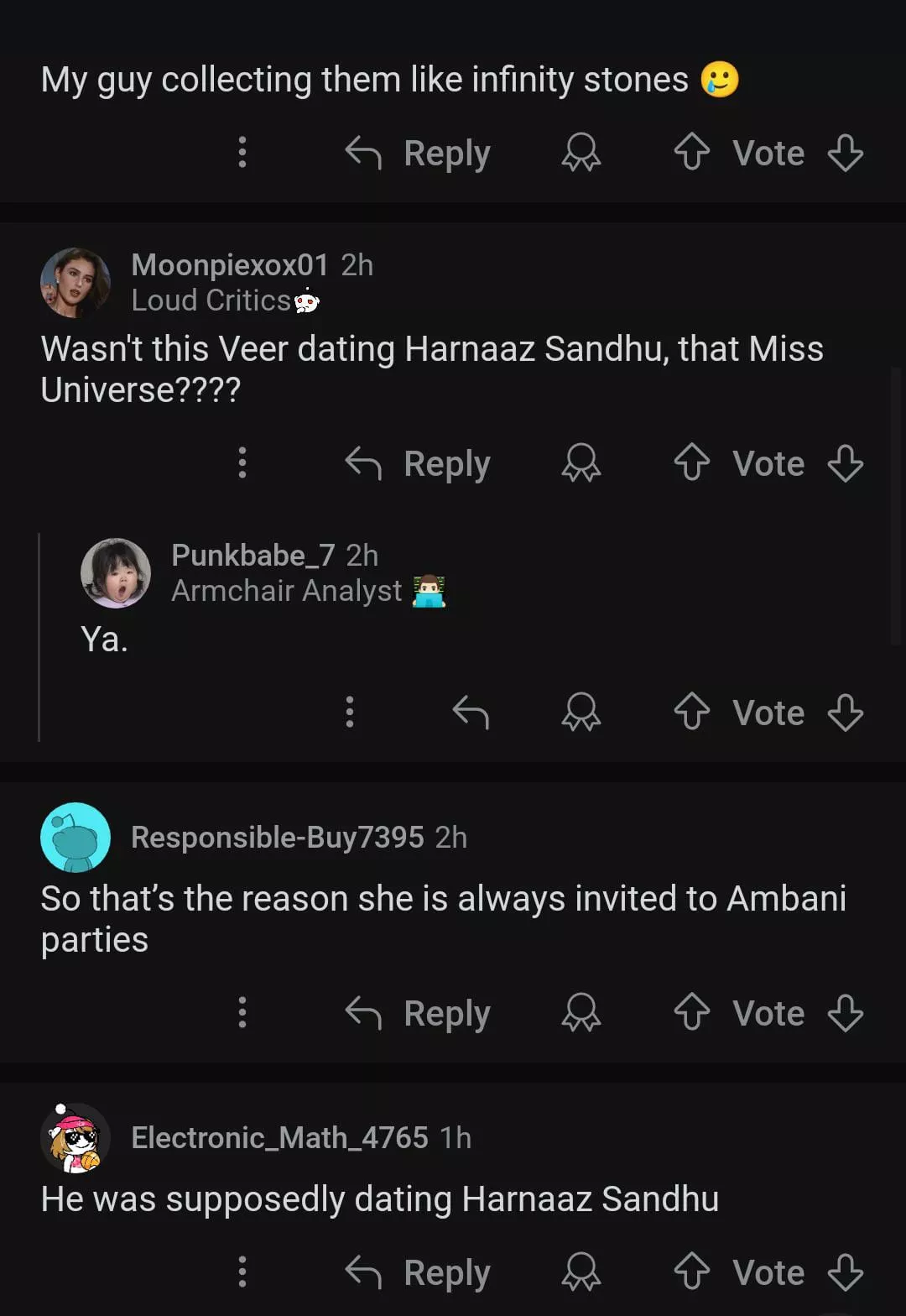Give an award to Moonpiexox01's comment

tap(581, 463)
